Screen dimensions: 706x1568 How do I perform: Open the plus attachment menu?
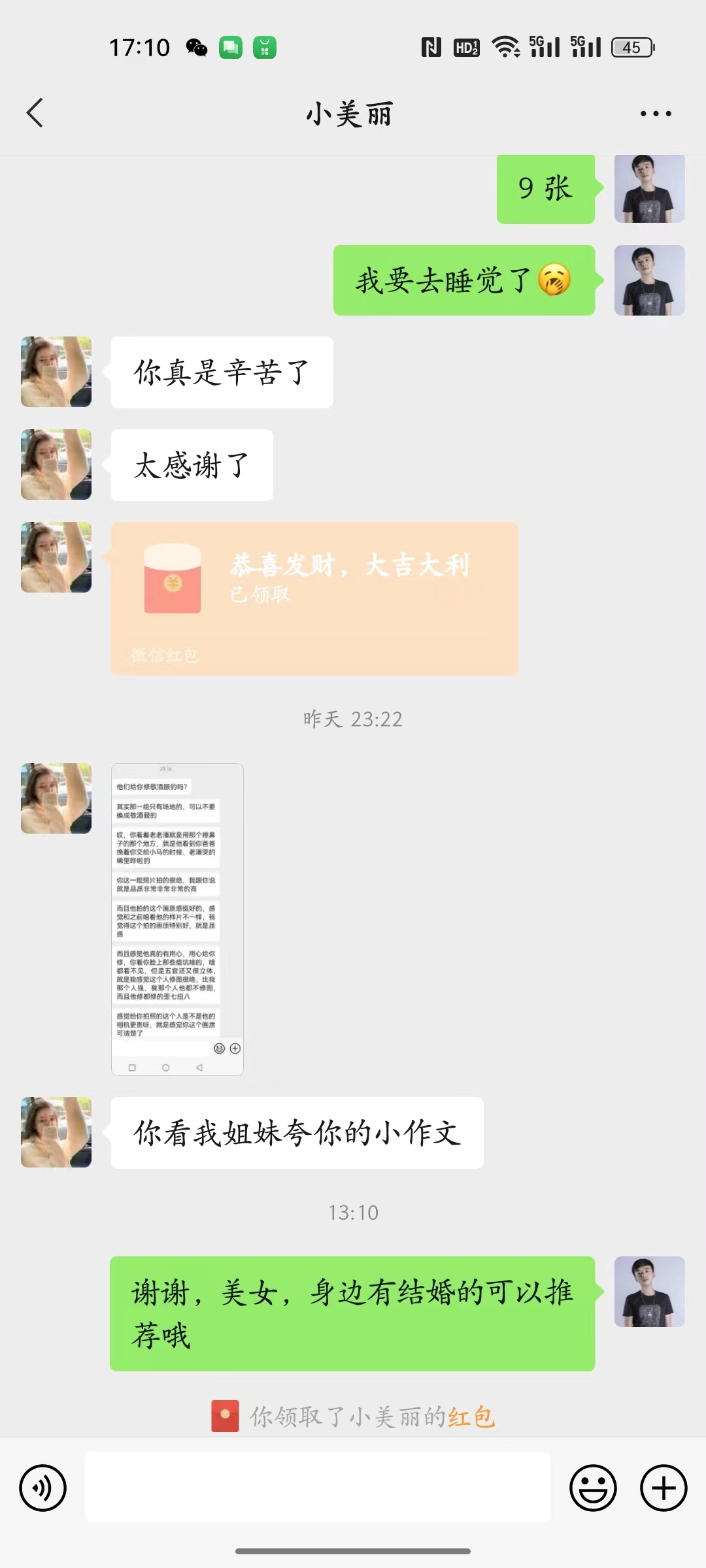pos(664,1488)
